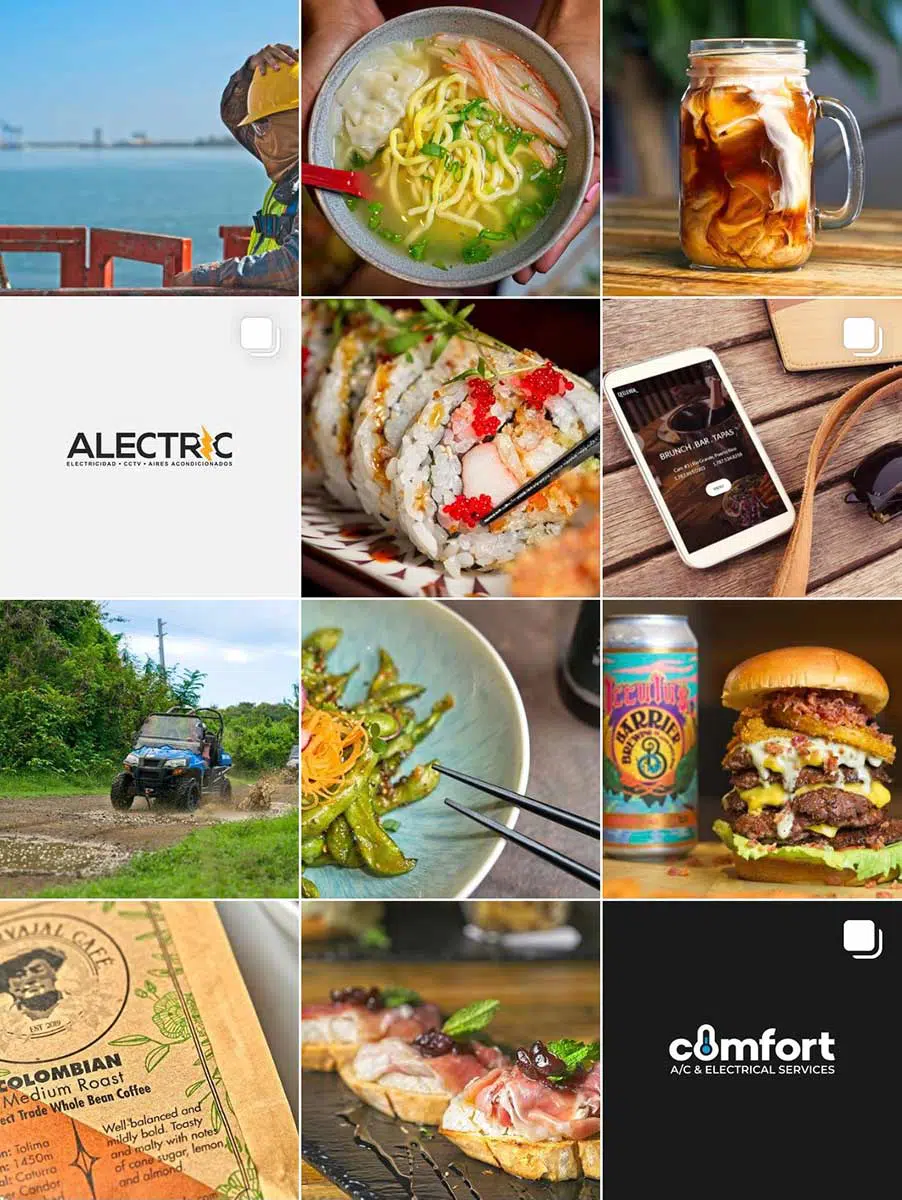Image resolution: width=902 pixels, height=1200 pixels.
Task: Open the noodle soup bowl post
Action: [450, 147]
